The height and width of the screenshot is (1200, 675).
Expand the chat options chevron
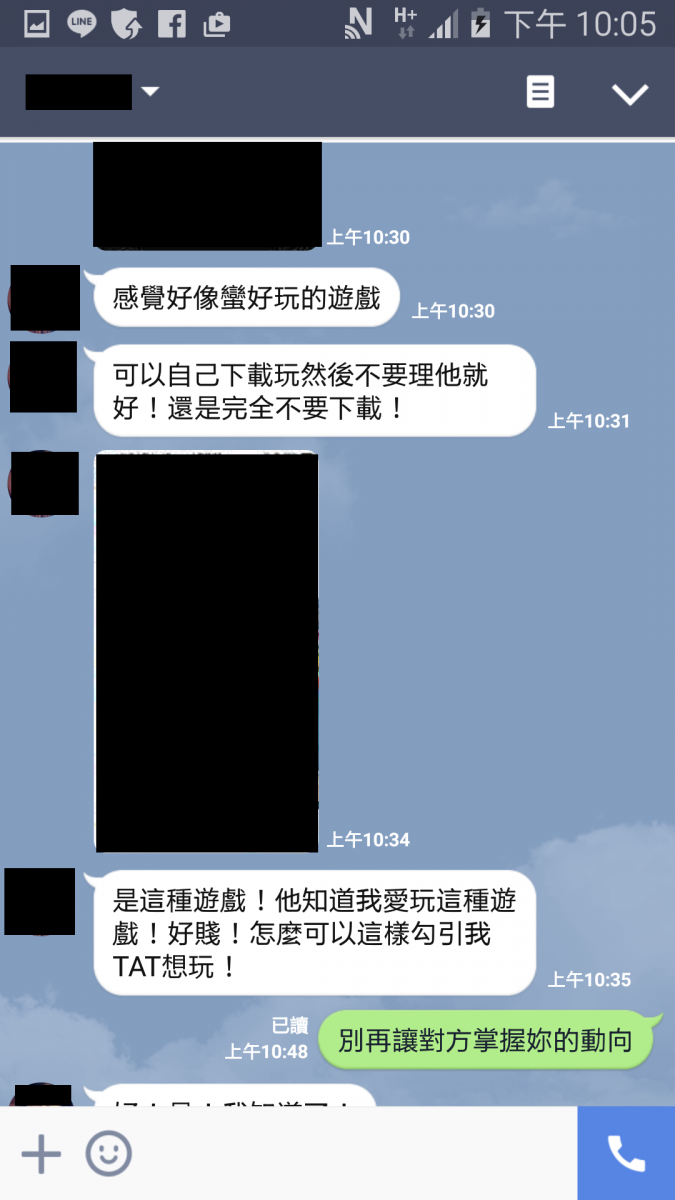tap(630, 94)
